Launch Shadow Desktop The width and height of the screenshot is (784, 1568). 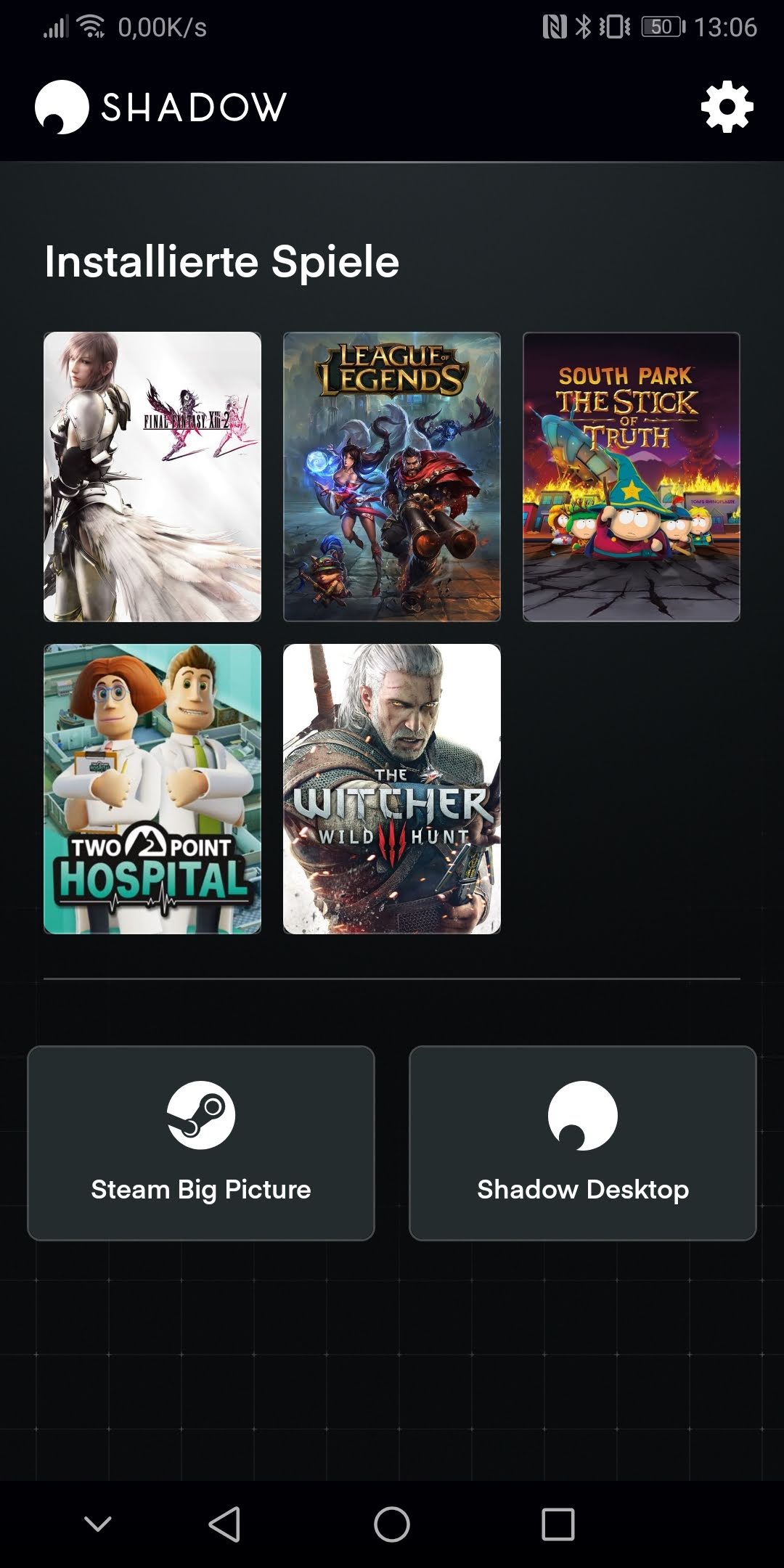583,1143
